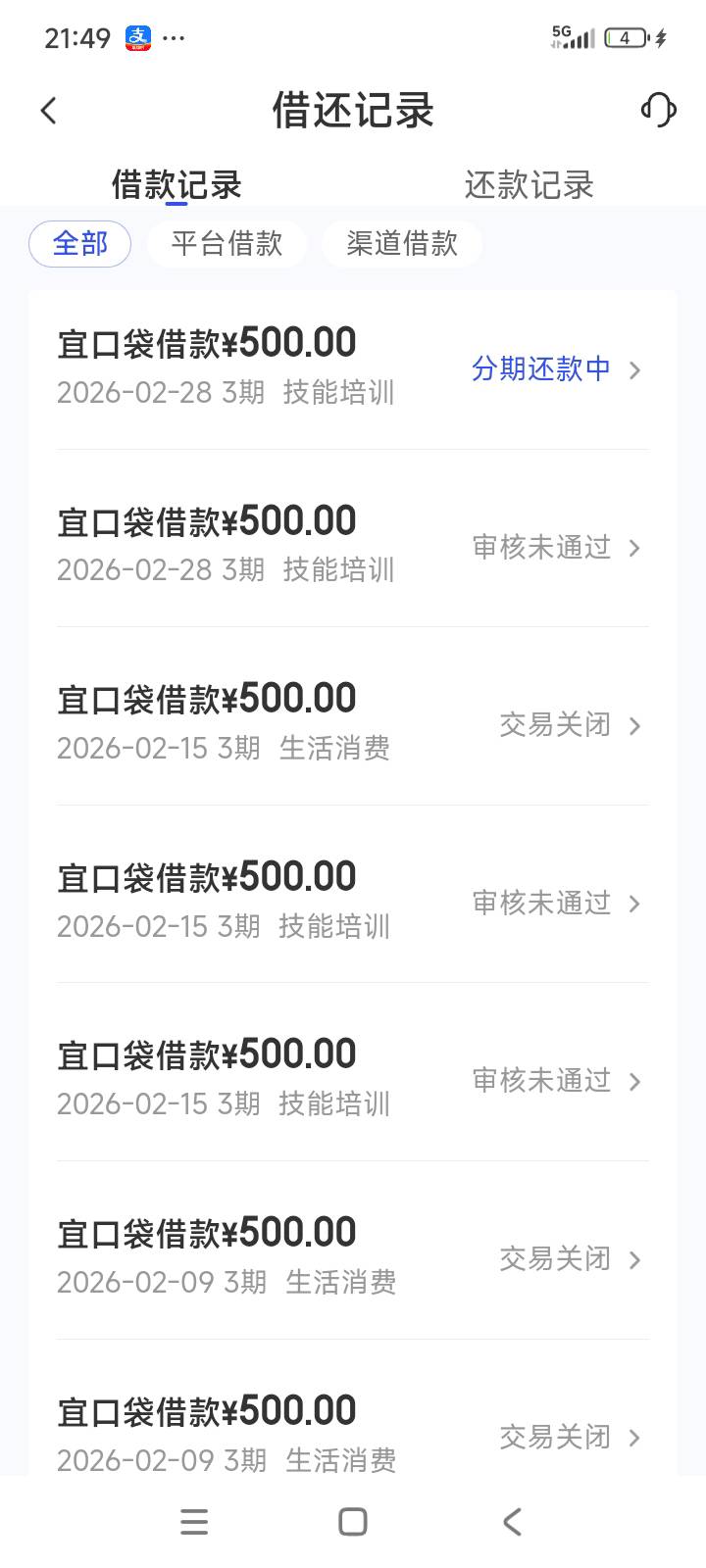Image resolution: width=706 pixels, height=1568 pixels.
Task: Filter by 平台借款
Action: coord(227,244)
